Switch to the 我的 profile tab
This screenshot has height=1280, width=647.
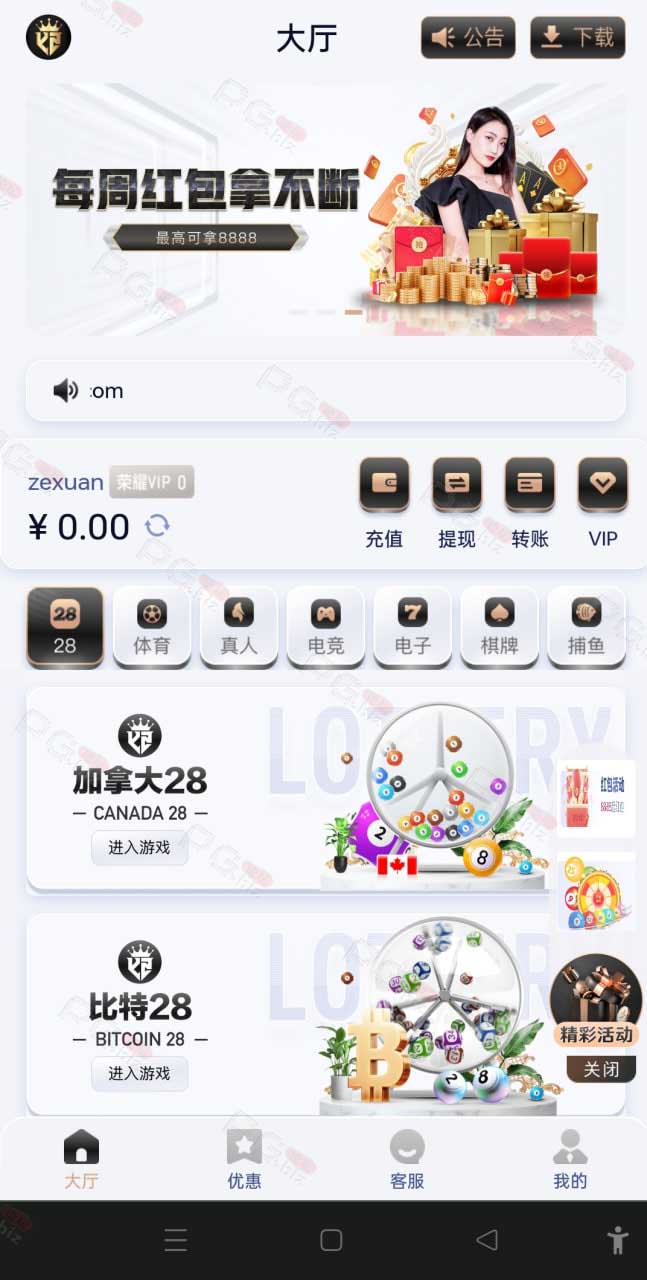click(570, 1160)
